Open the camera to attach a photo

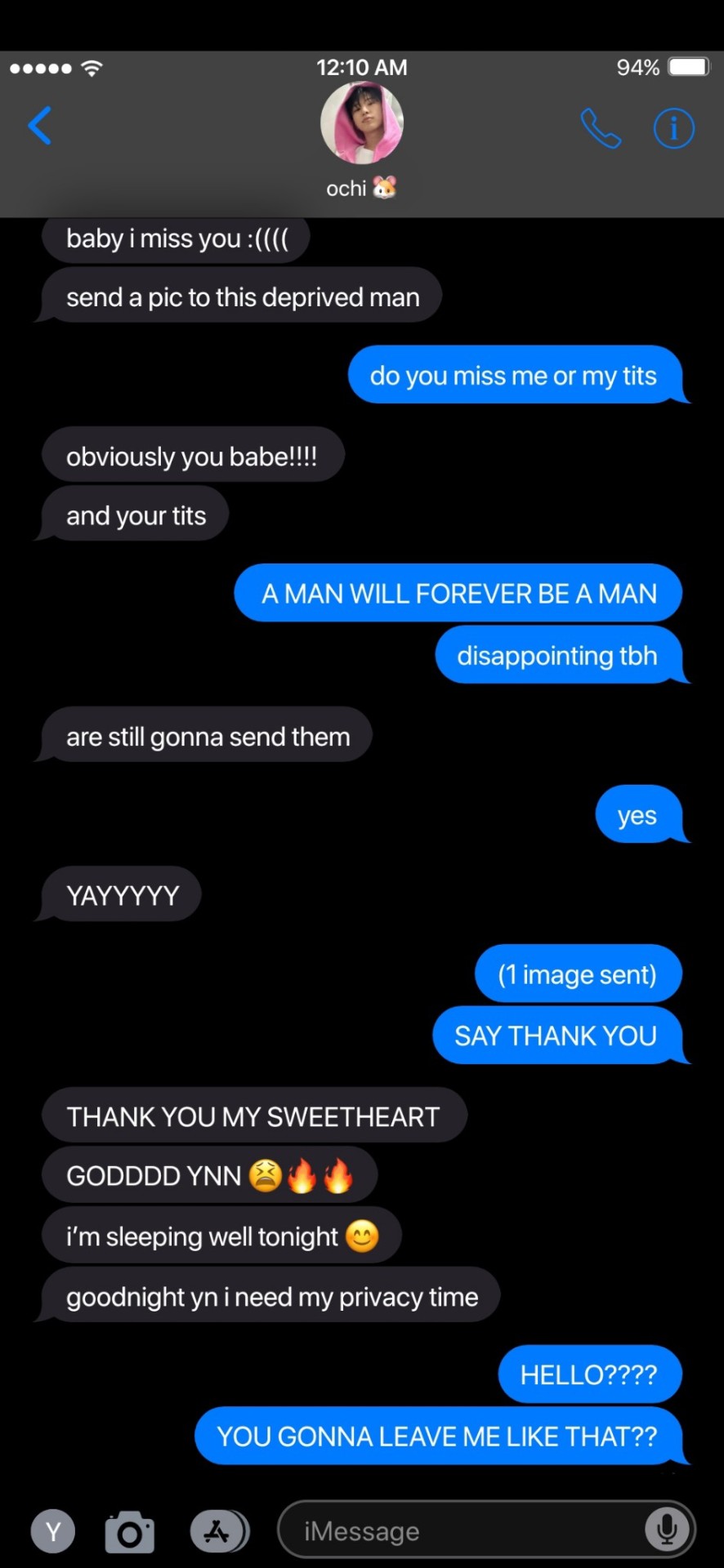pos(130,1532)
